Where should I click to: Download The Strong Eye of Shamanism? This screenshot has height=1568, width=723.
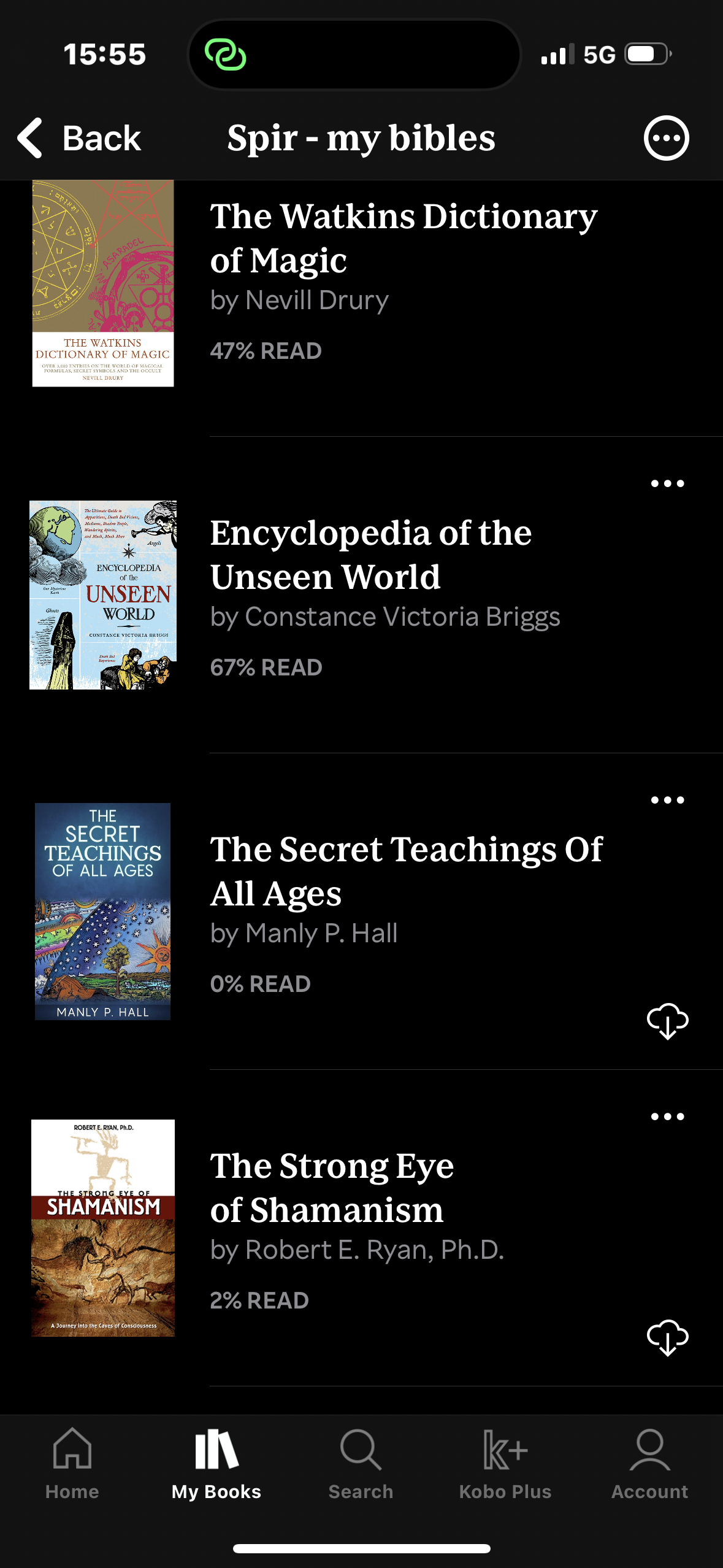click(x=667, y=1338)
